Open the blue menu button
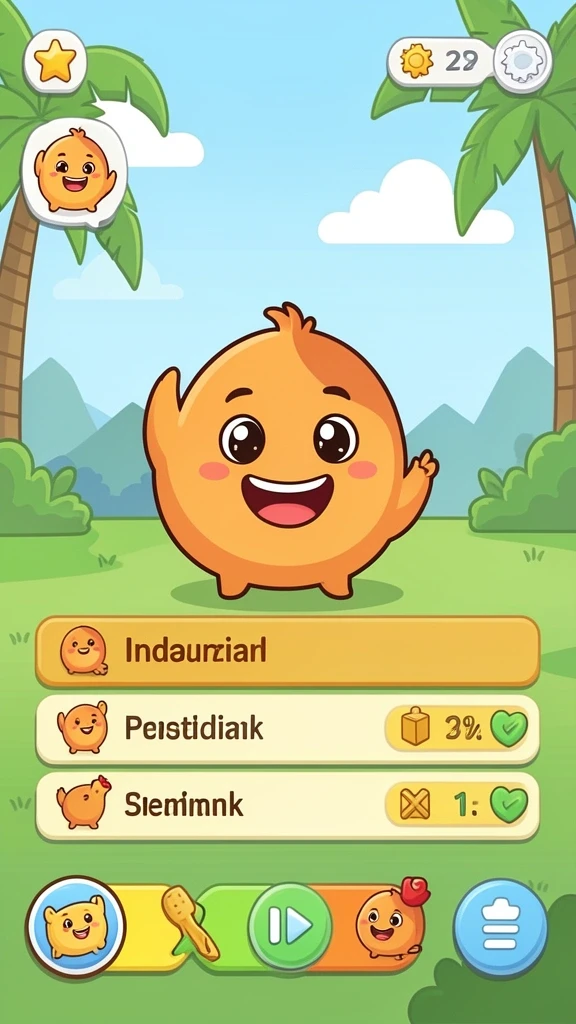576x1024 pixels. pyautogui.click(x=500, y=927)
